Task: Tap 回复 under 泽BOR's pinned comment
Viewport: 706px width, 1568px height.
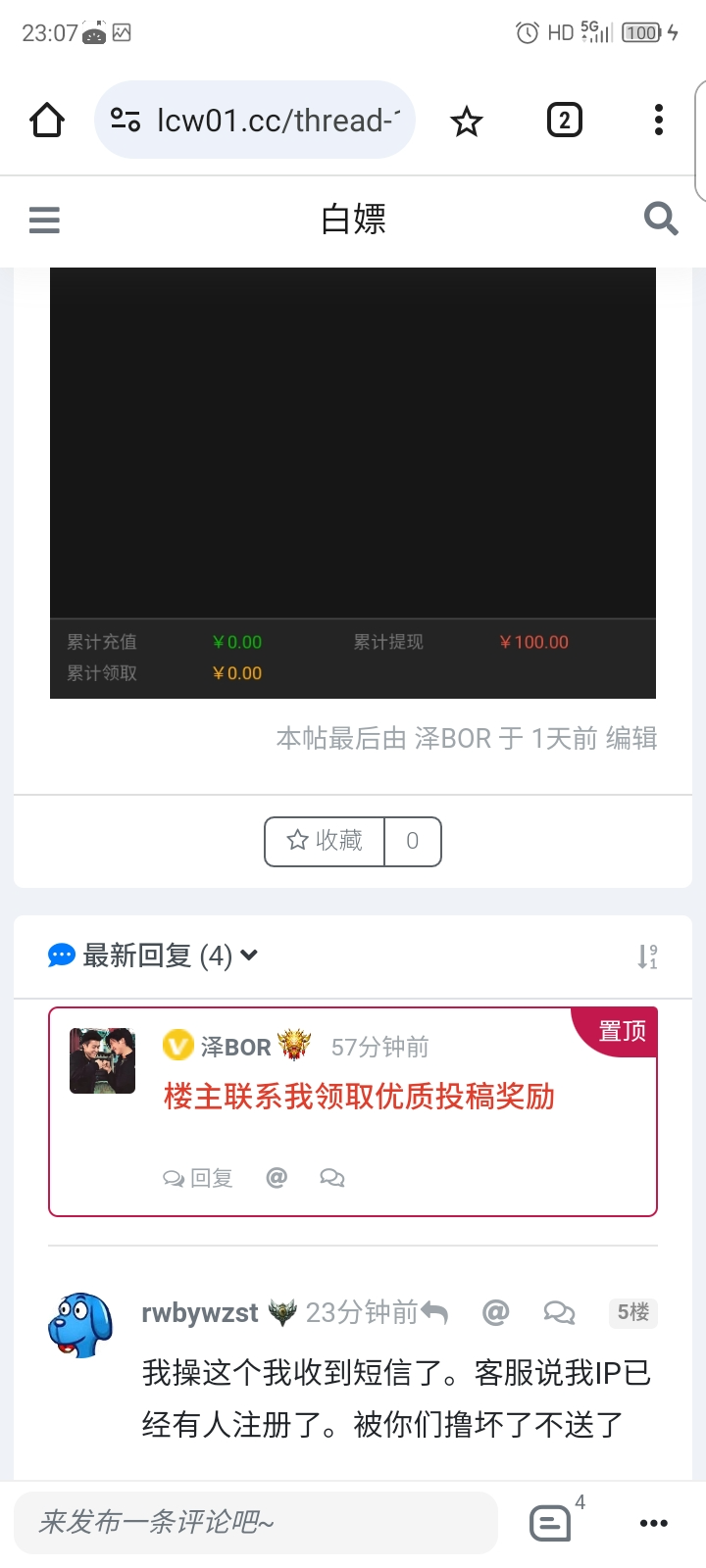Action: [x=198, y=1178]
